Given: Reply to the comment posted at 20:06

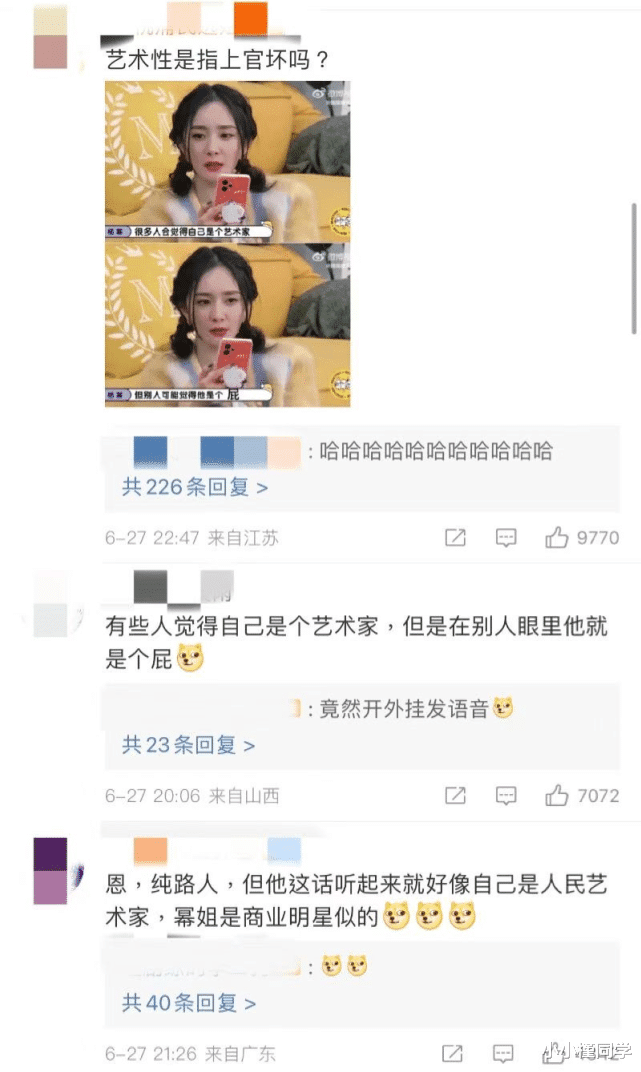Looking at the screenshot, I should pos(506,796).
